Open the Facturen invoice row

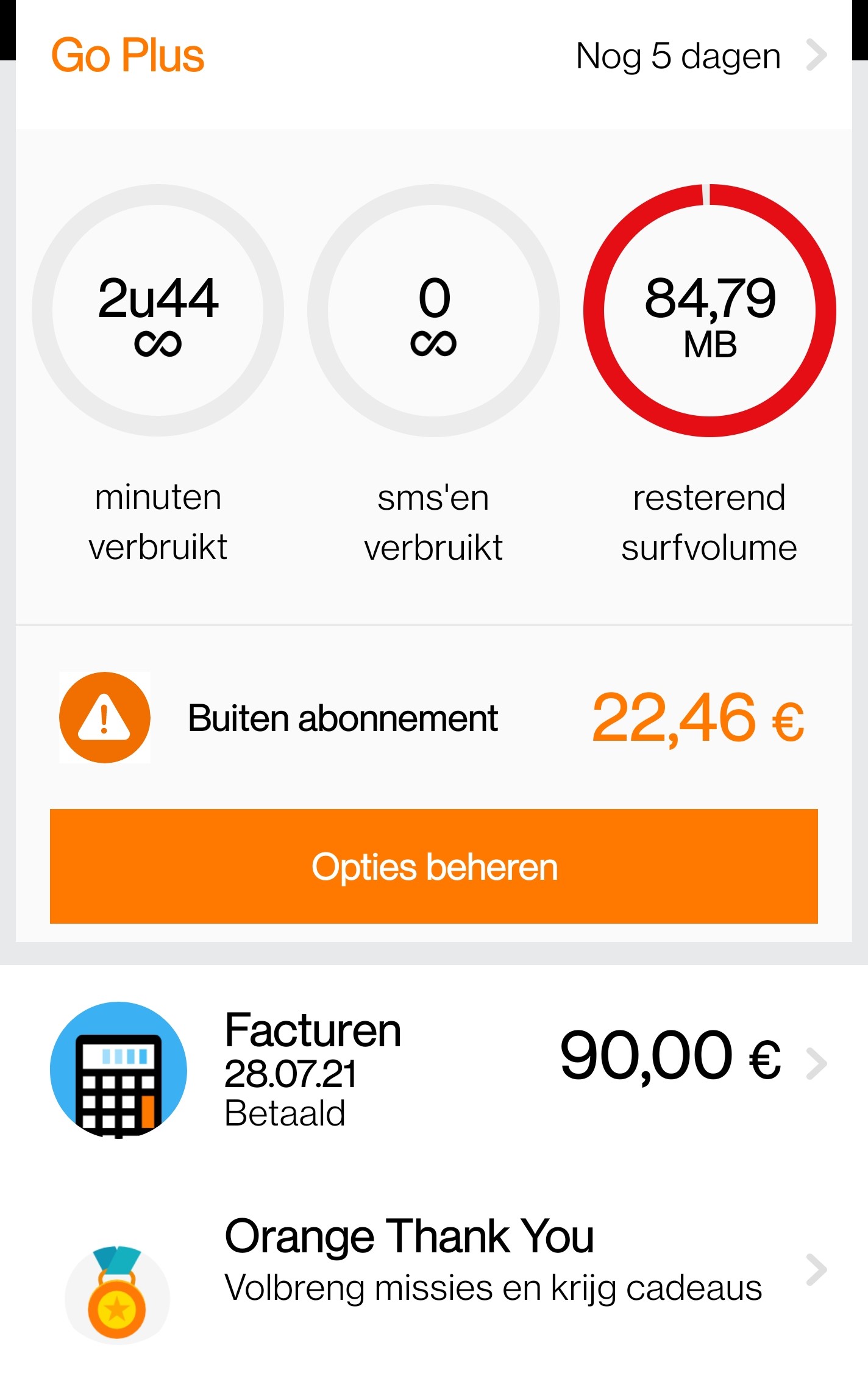[x=433, y=1069]
